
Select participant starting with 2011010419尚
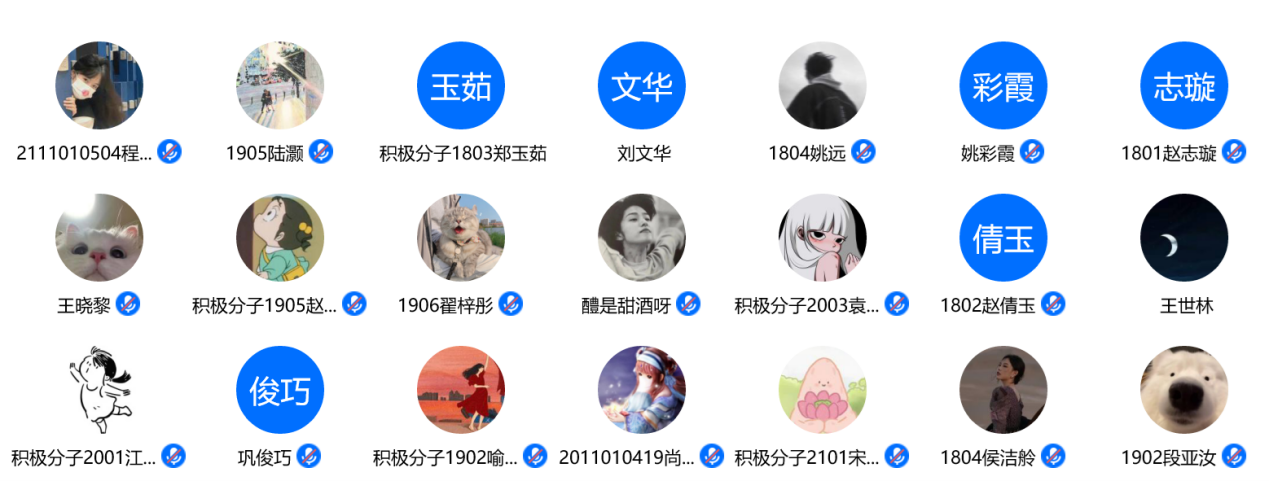pos(642,390)
